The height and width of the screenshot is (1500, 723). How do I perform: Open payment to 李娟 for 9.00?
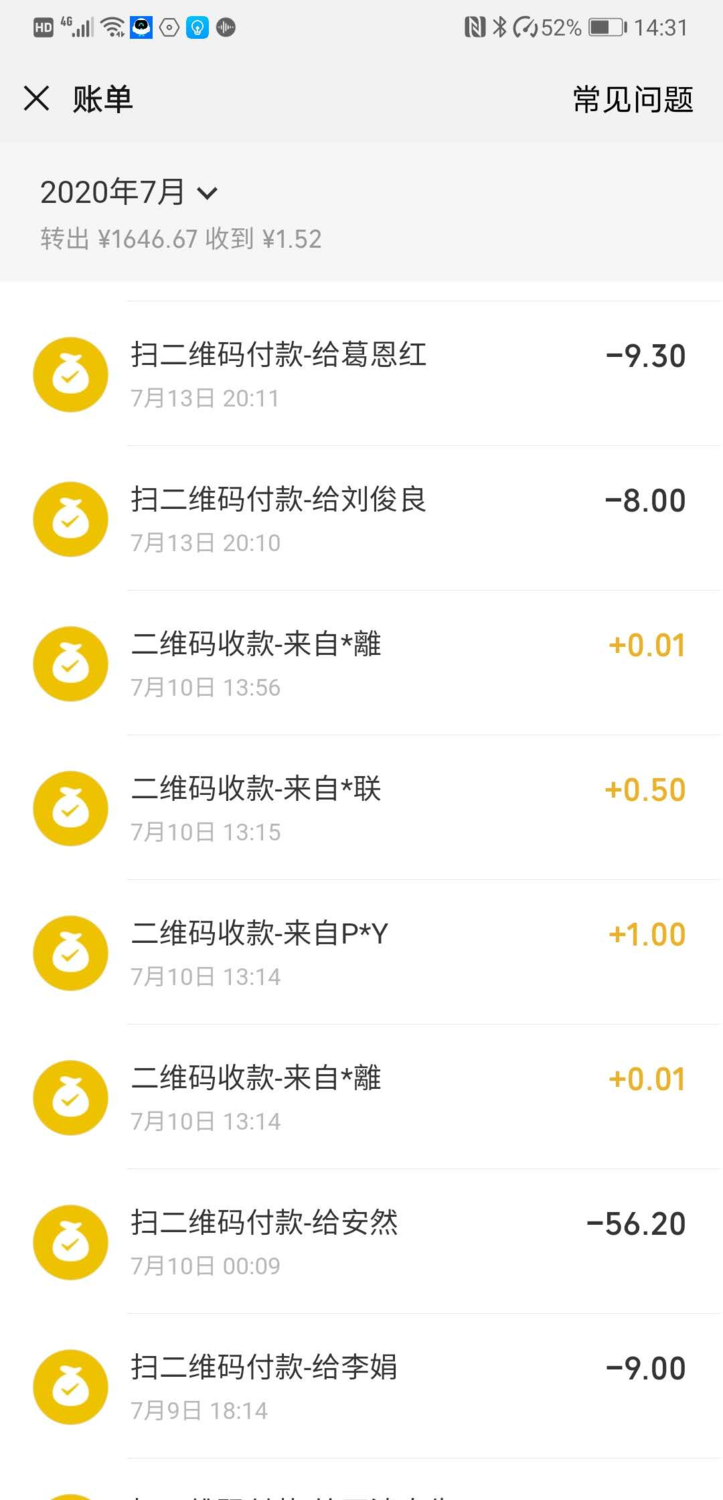pyautogui.click(x=361, y=1387)
